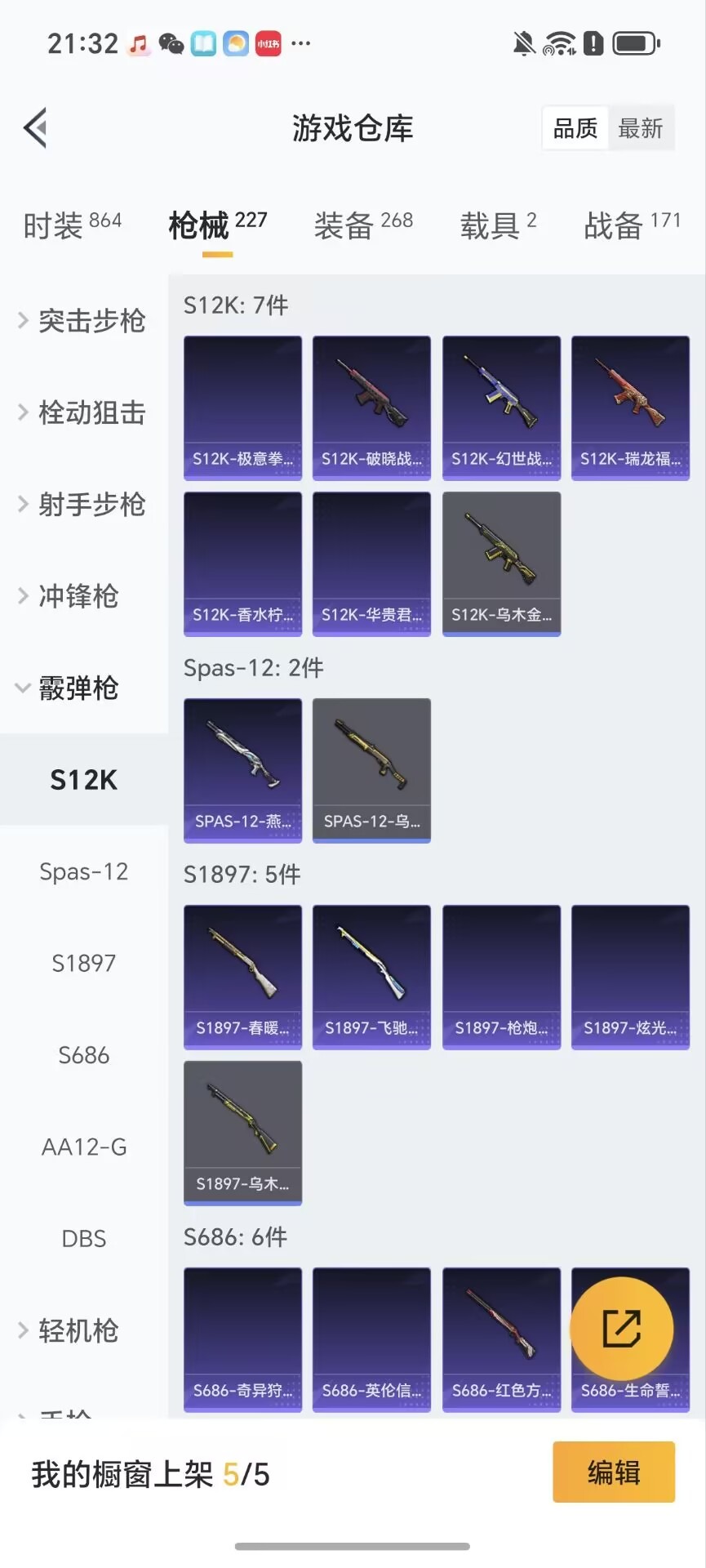The height and width of the screenshot is (1568, 706).
Task: Switch sorting to 品质
Action: tap(574, 128)
